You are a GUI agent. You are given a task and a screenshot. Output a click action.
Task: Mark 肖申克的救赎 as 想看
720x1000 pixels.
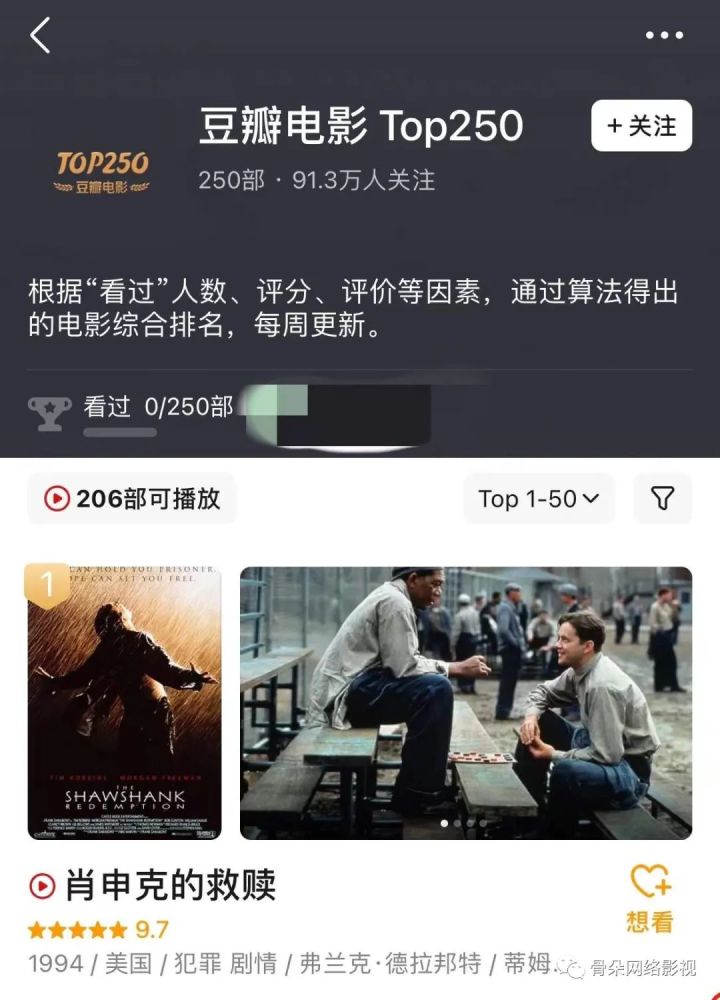click(x=650, y=898)
